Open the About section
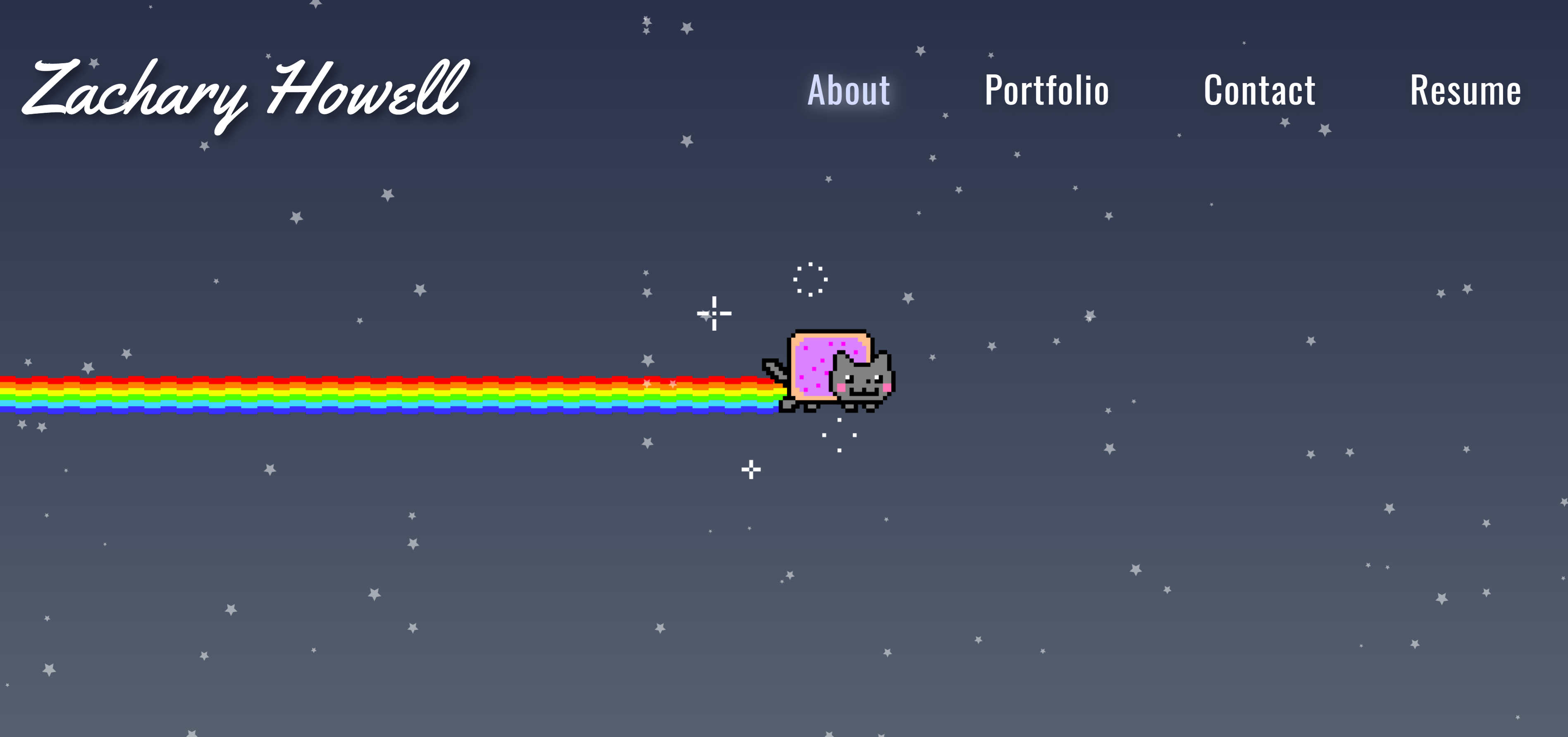Screen dimensions: 1568x737 point(849,90)
